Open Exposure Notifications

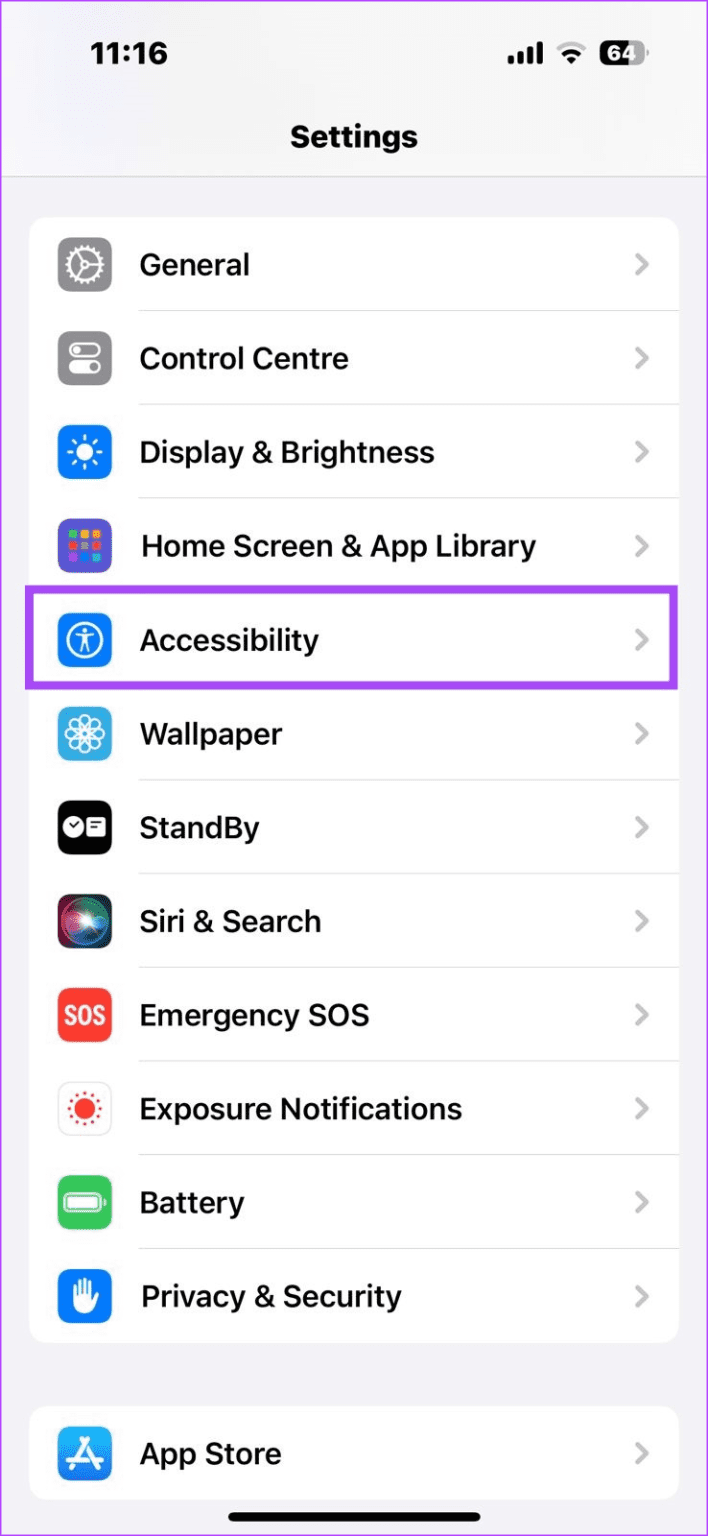point(353,1109)
